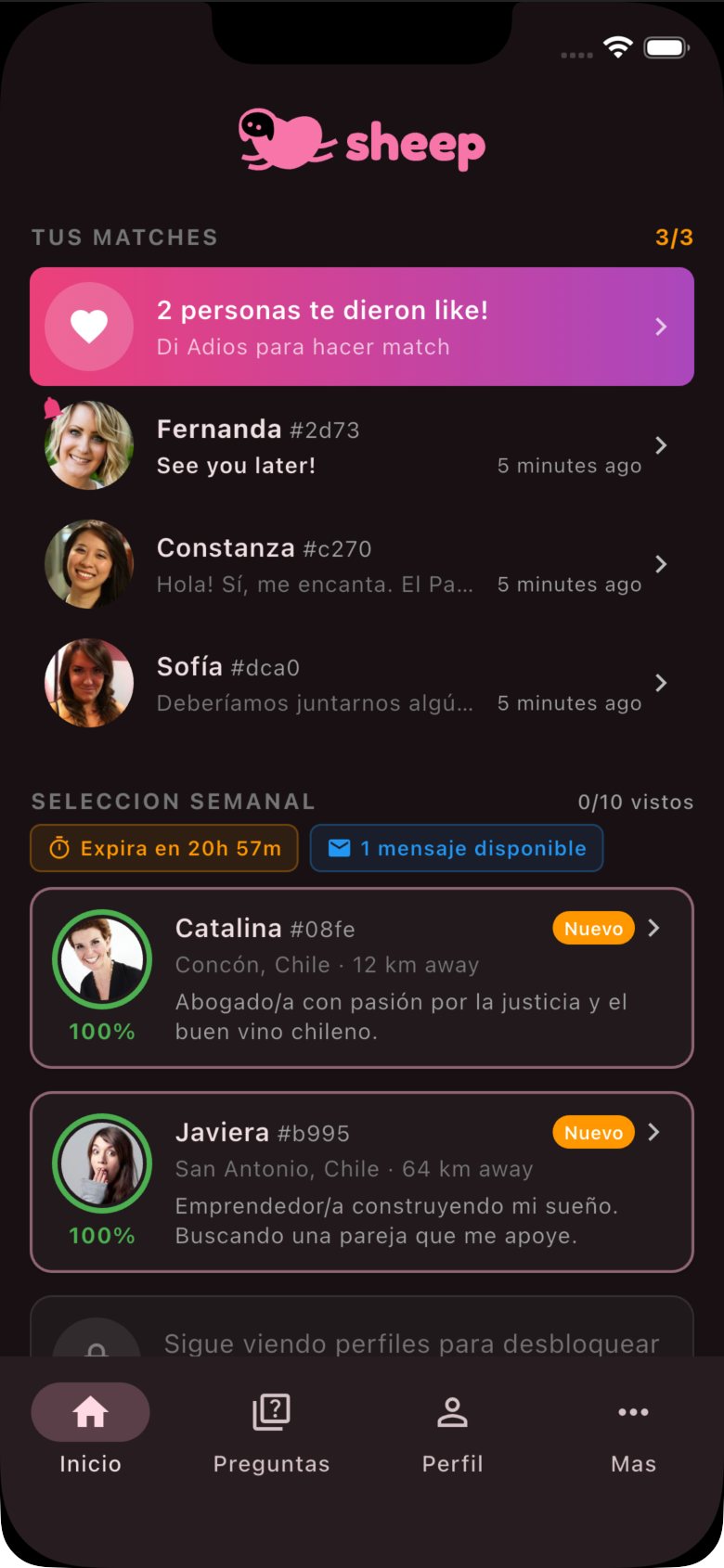Screen dimensions: 724x1568
Task: Open Fernanda's chat via its chevron
Action: click(660, 445)
